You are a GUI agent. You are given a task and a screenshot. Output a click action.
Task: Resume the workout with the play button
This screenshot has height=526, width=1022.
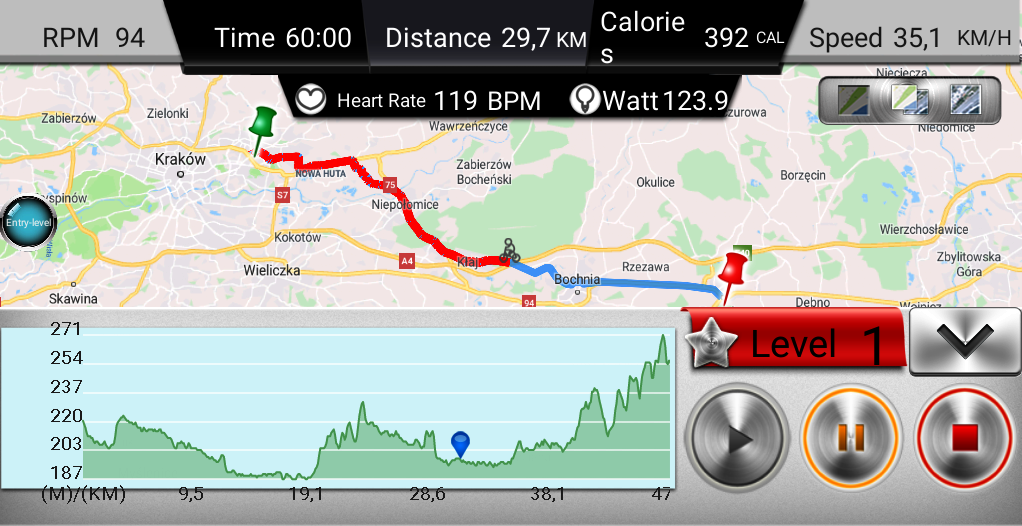pyautogui.click(x=738, y=437)
